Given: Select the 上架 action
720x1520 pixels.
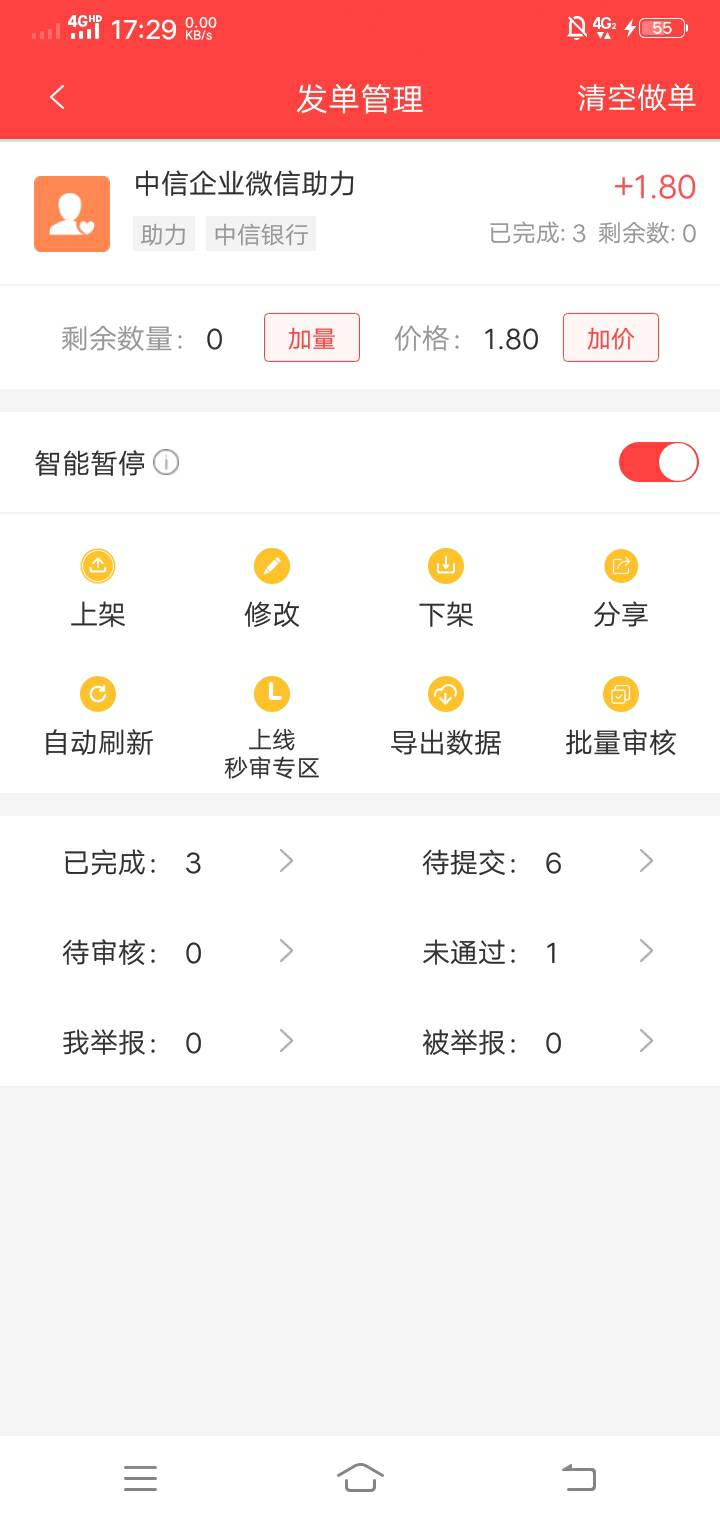Looking at the screenshot, I should [x=98, y=590].
